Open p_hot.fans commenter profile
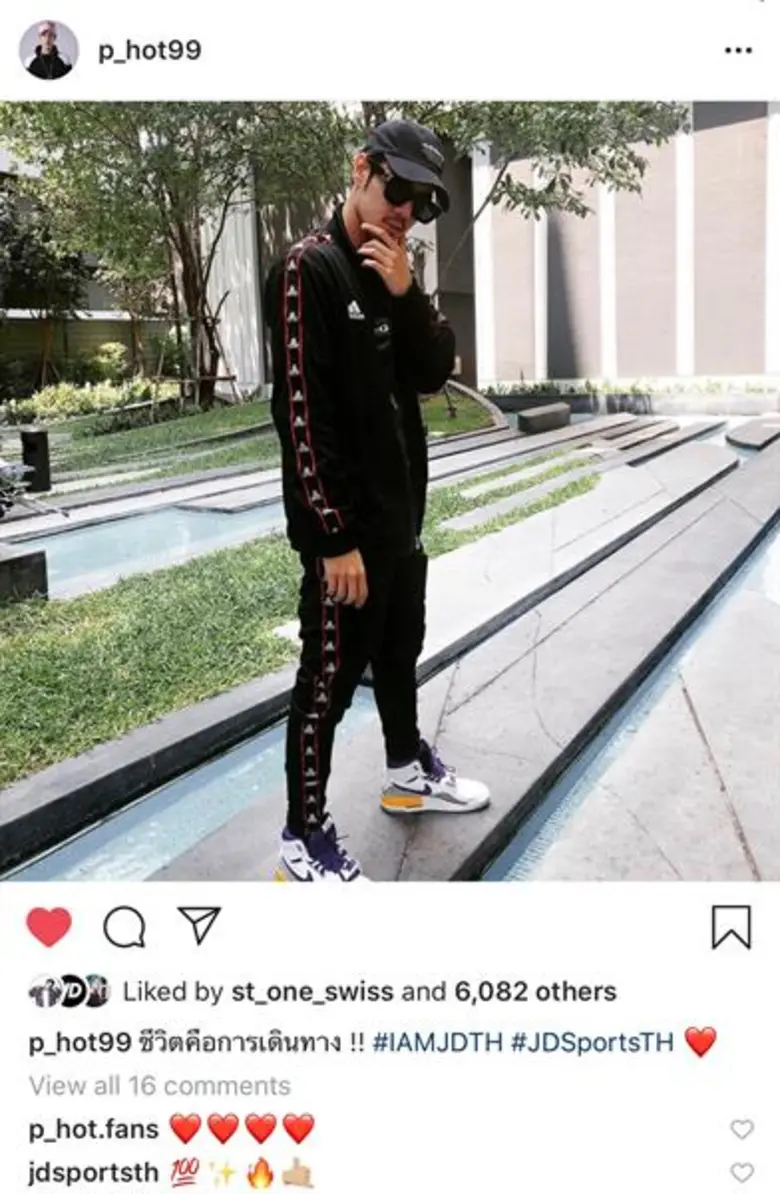 (94, 1129)
